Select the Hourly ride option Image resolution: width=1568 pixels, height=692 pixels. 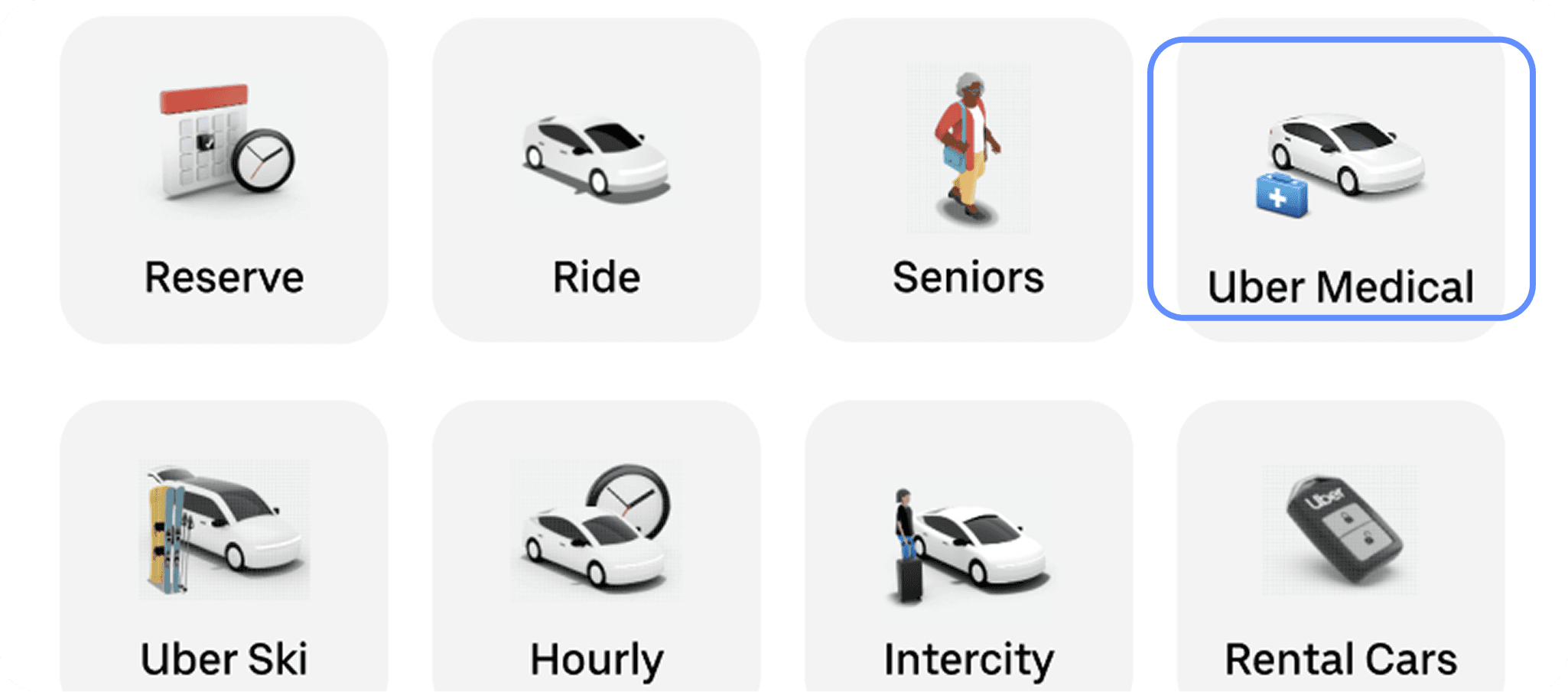coord(597,546)
